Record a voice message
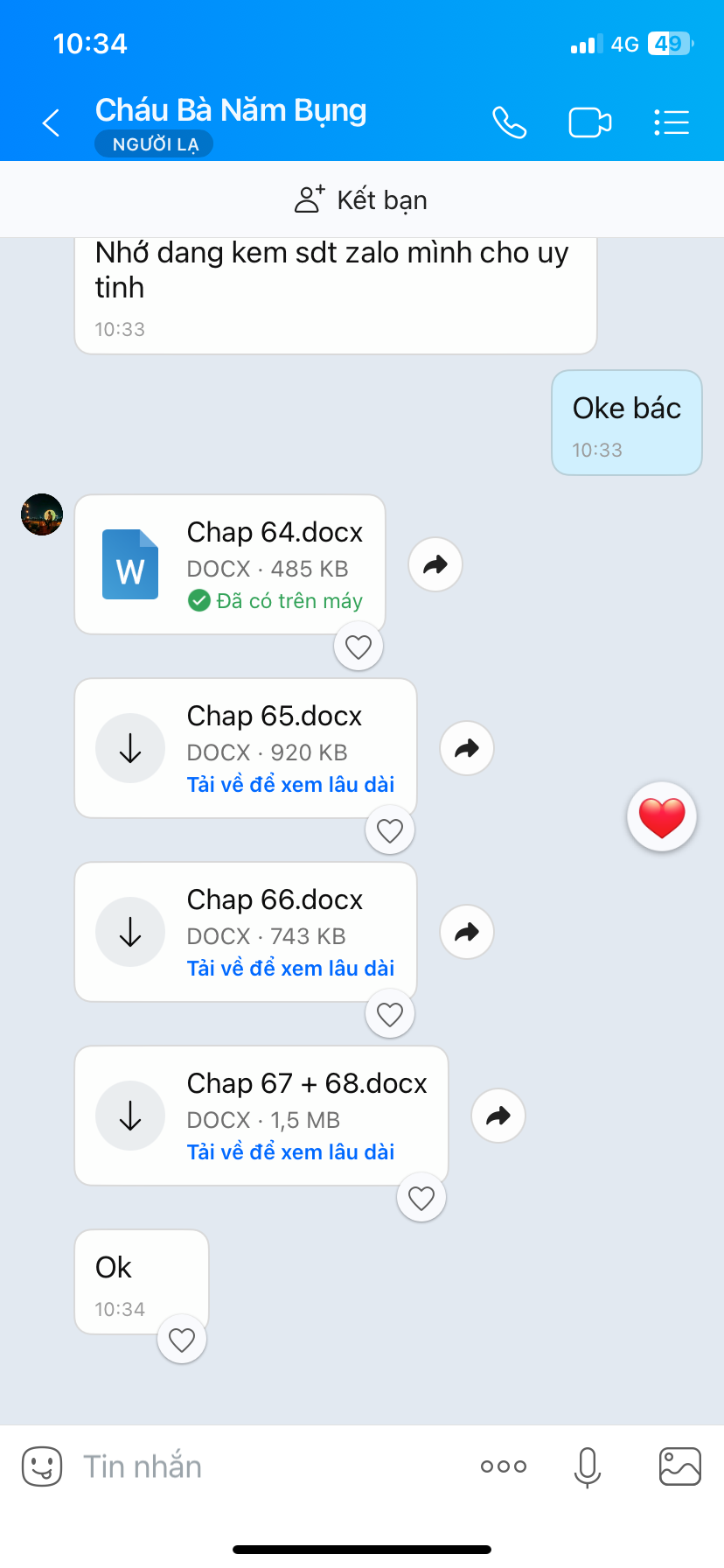 click(x=588, y=1466)
